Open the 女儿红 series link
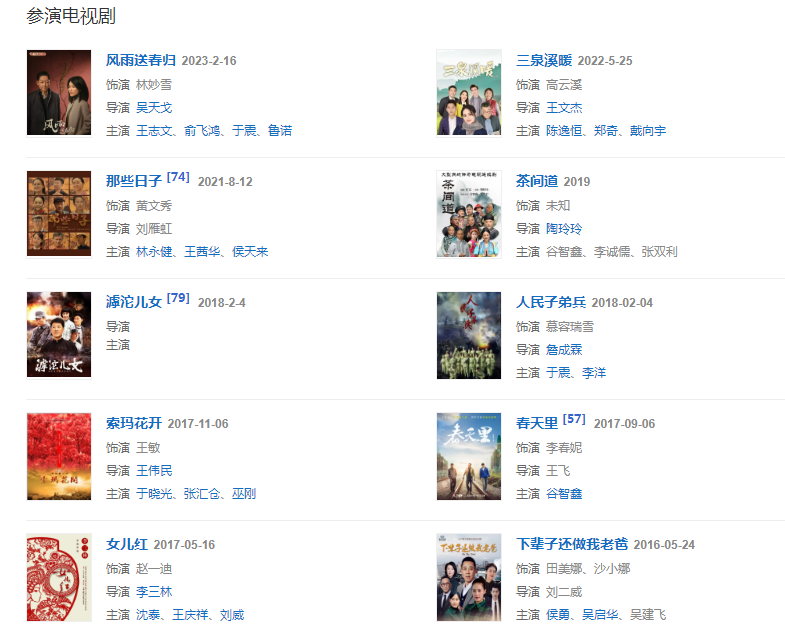The height and width of the screenshot is (635, 785). pos(127,544)
